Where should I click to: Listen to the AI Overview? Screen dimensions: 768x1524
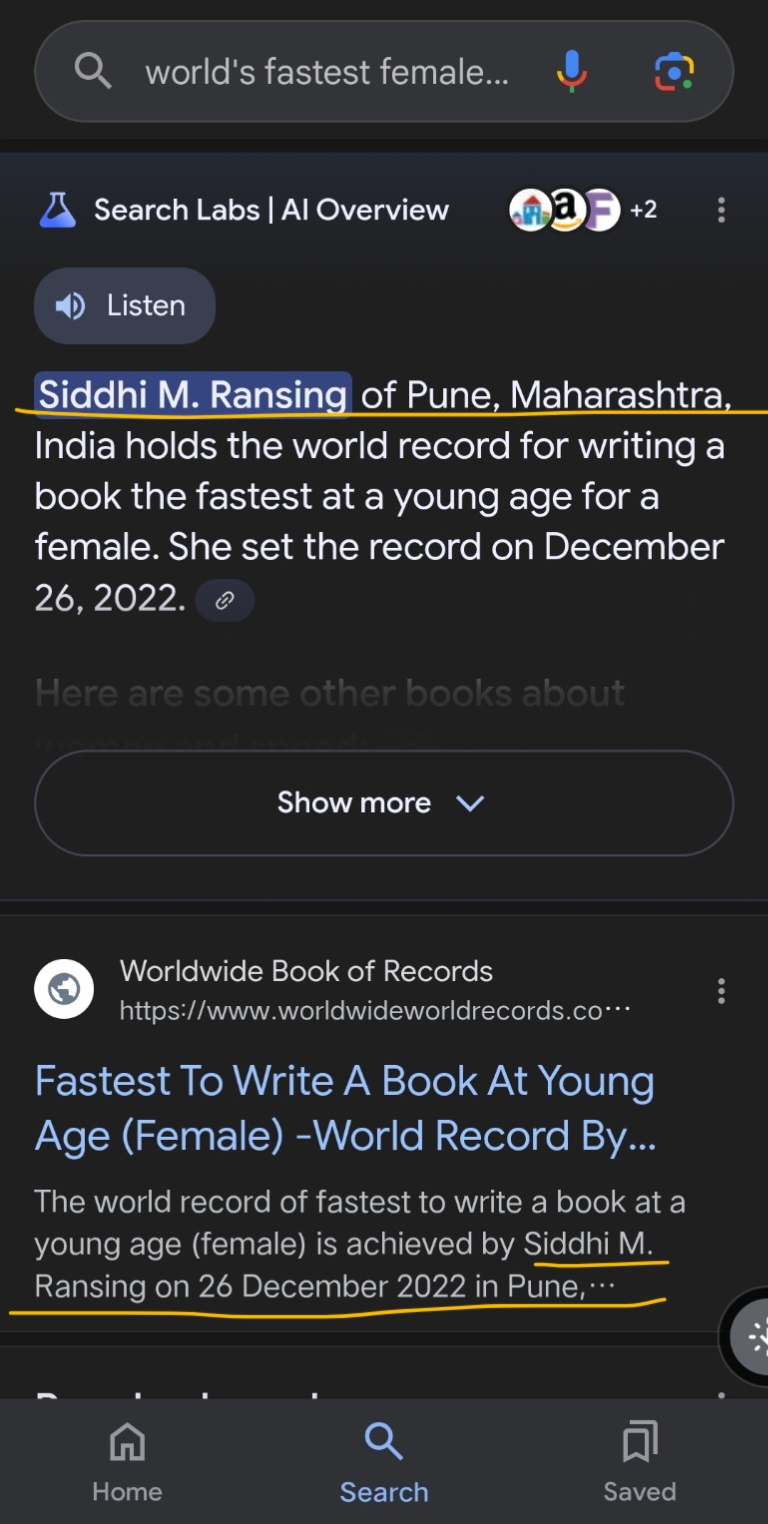[x=125, y=306]
